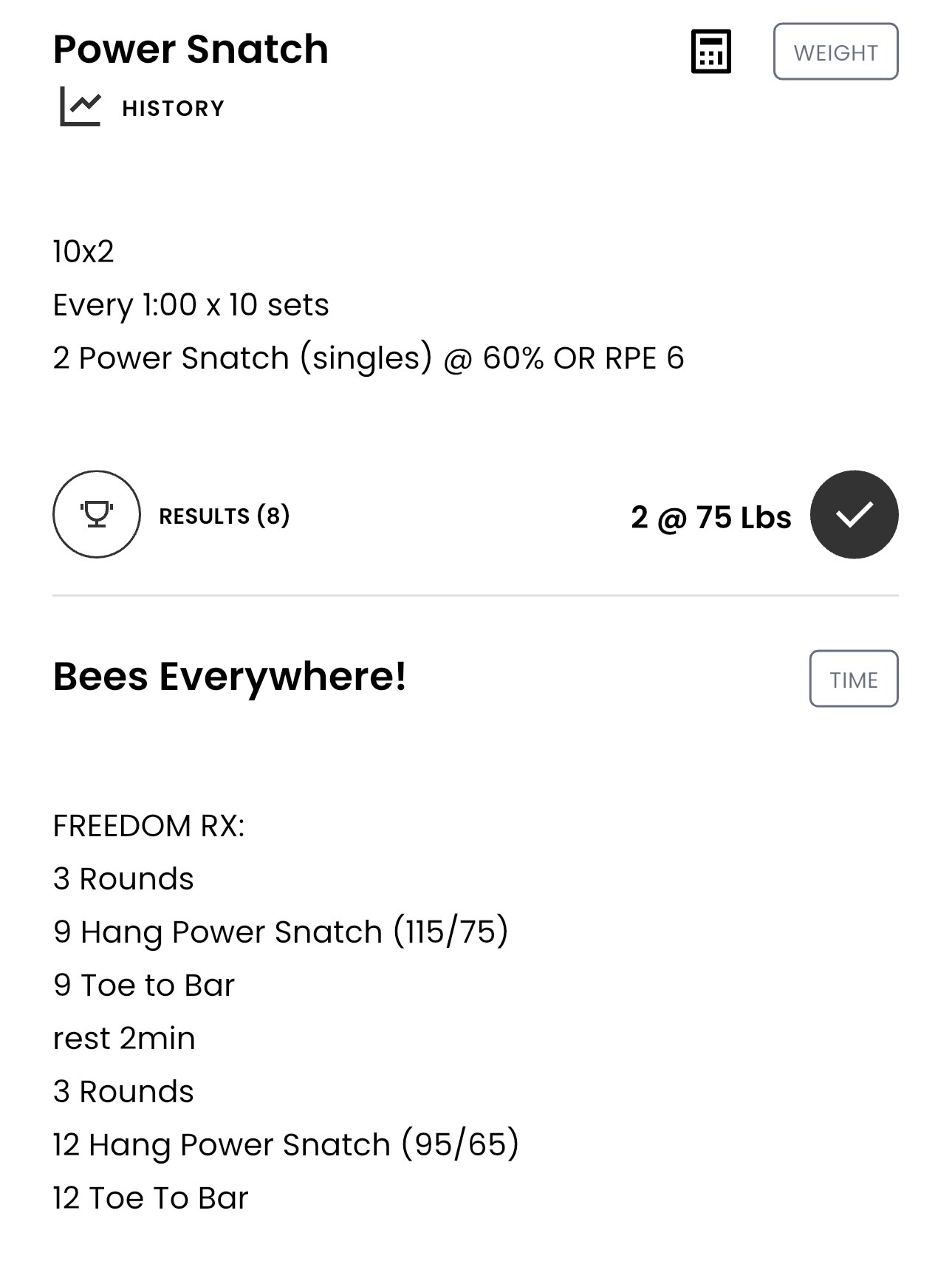
Task: Tap the TIME button for Bees Everywhere!
Action: [853, 679]
